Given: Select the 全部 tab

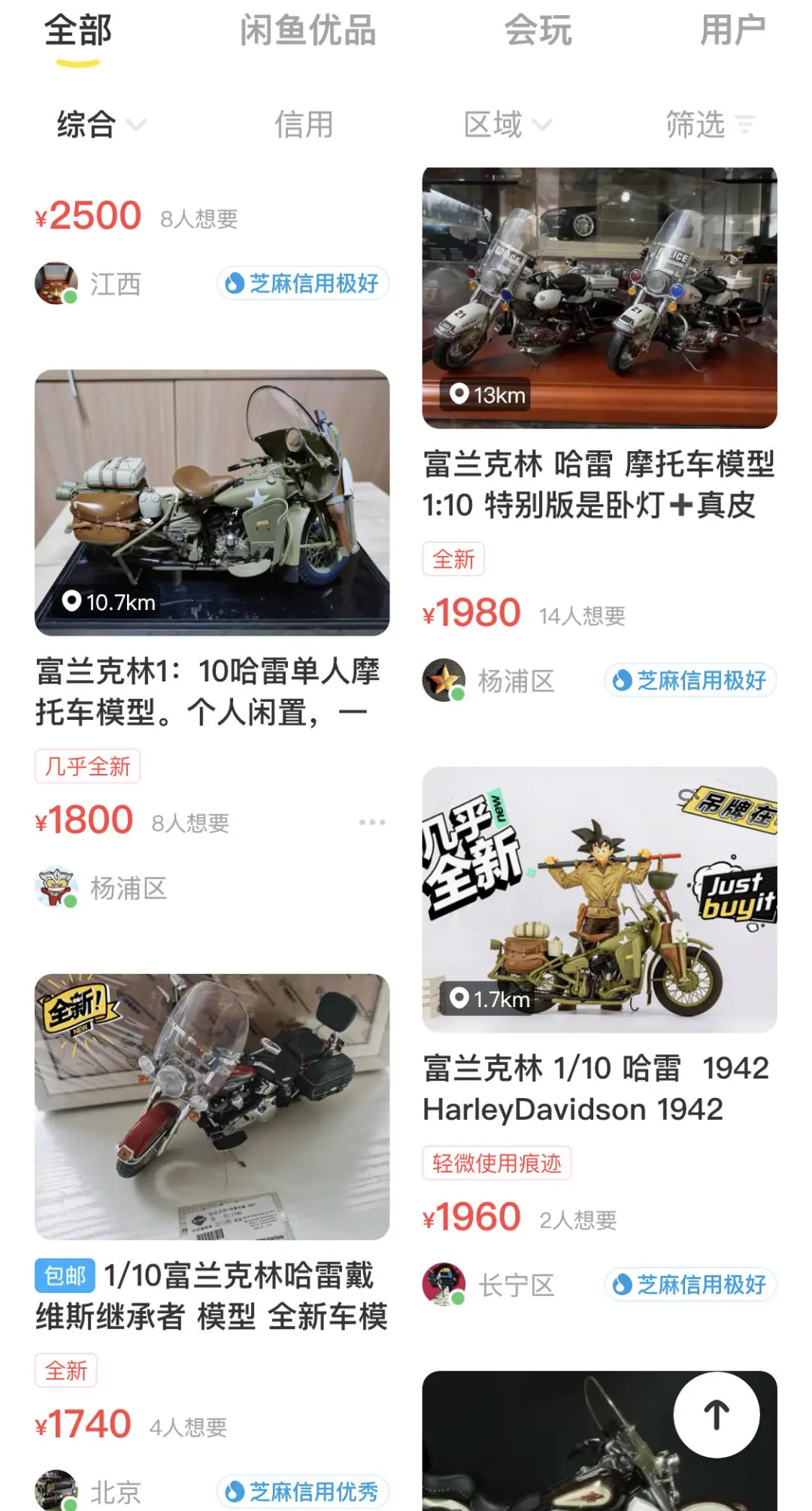Looking at the screenshot, I should pos(78,32).
